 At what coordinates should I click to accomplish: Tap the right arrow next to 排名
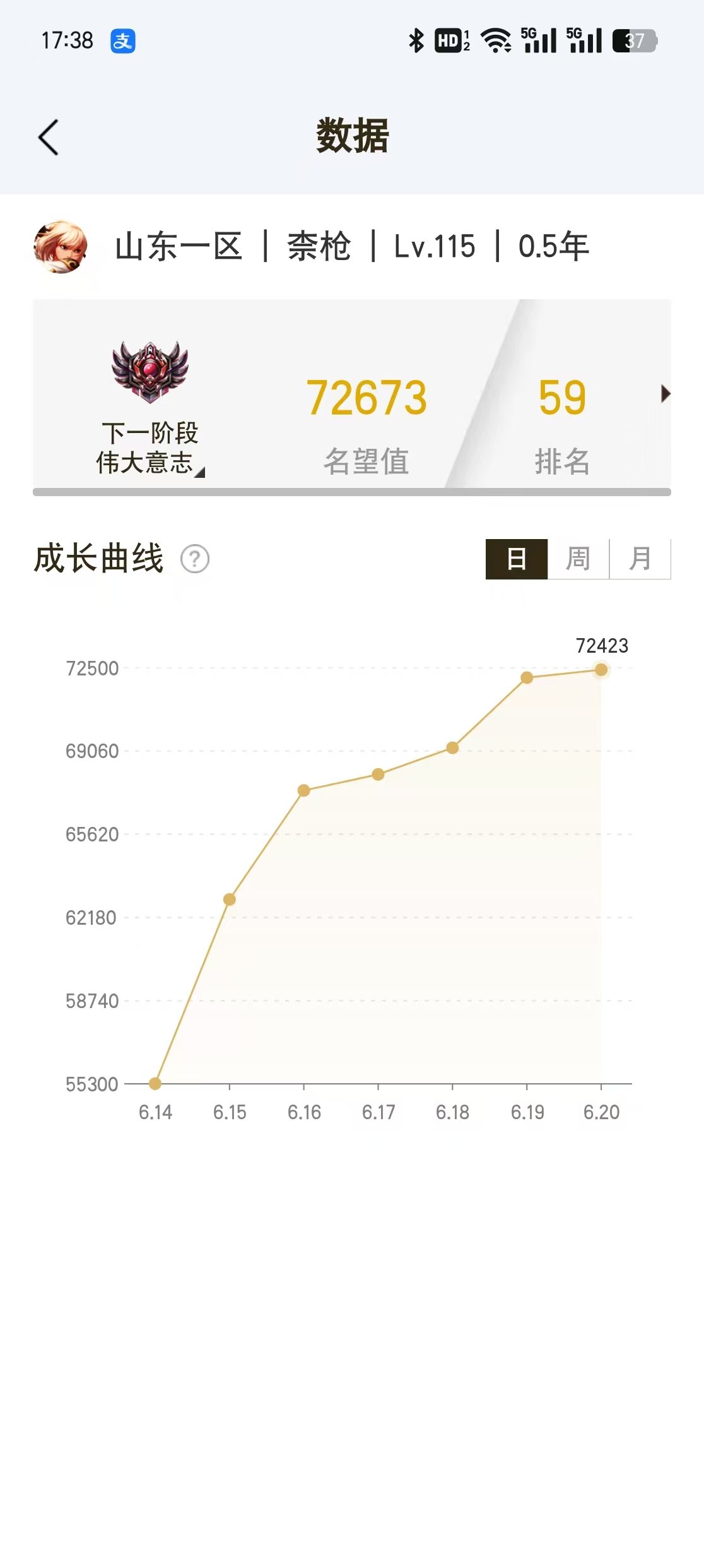(x=666, y=394)
